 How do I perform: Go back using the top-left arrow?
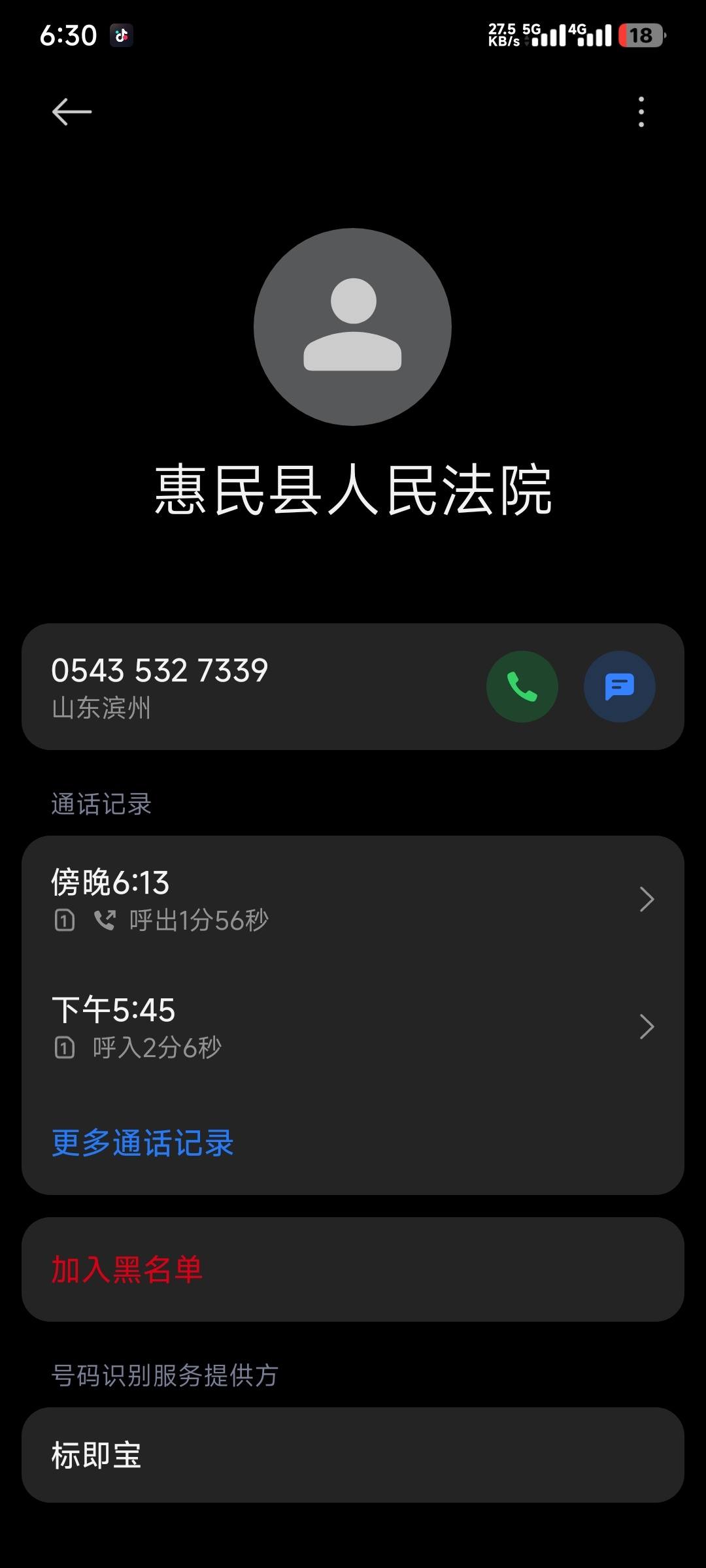tap(72, 112)
